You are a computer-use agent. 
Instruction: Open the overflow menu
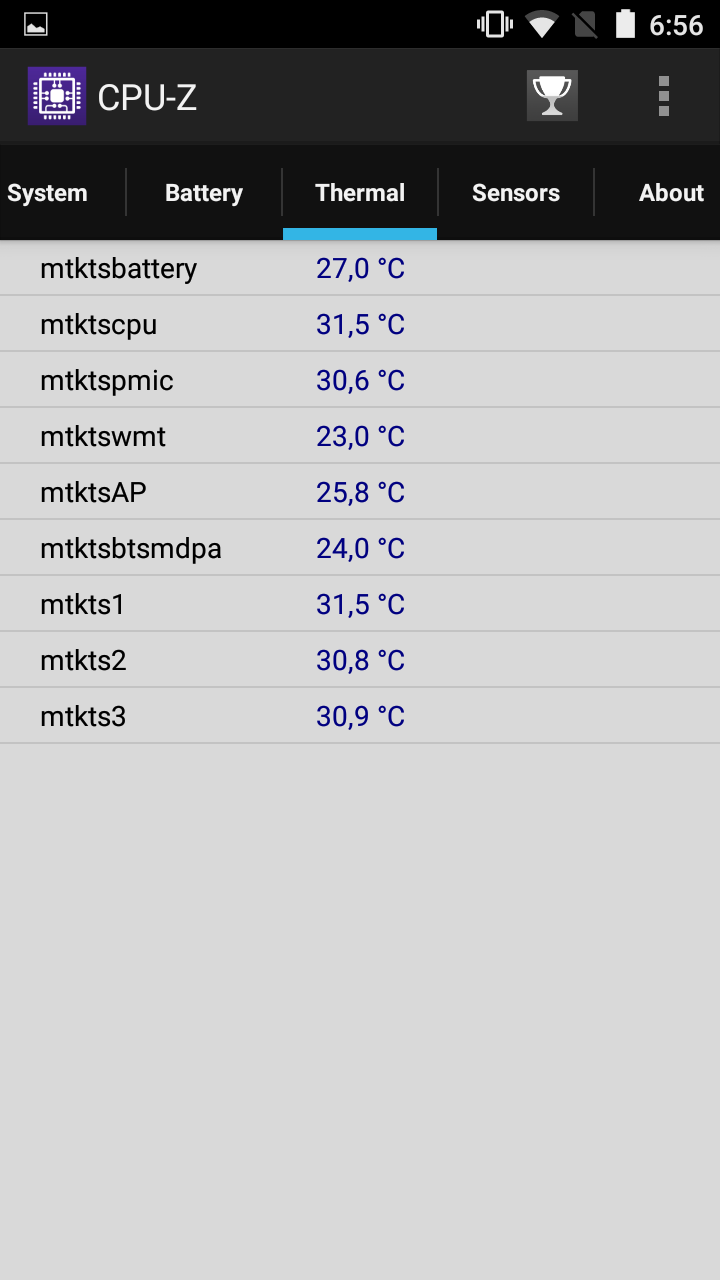(663, 96)
